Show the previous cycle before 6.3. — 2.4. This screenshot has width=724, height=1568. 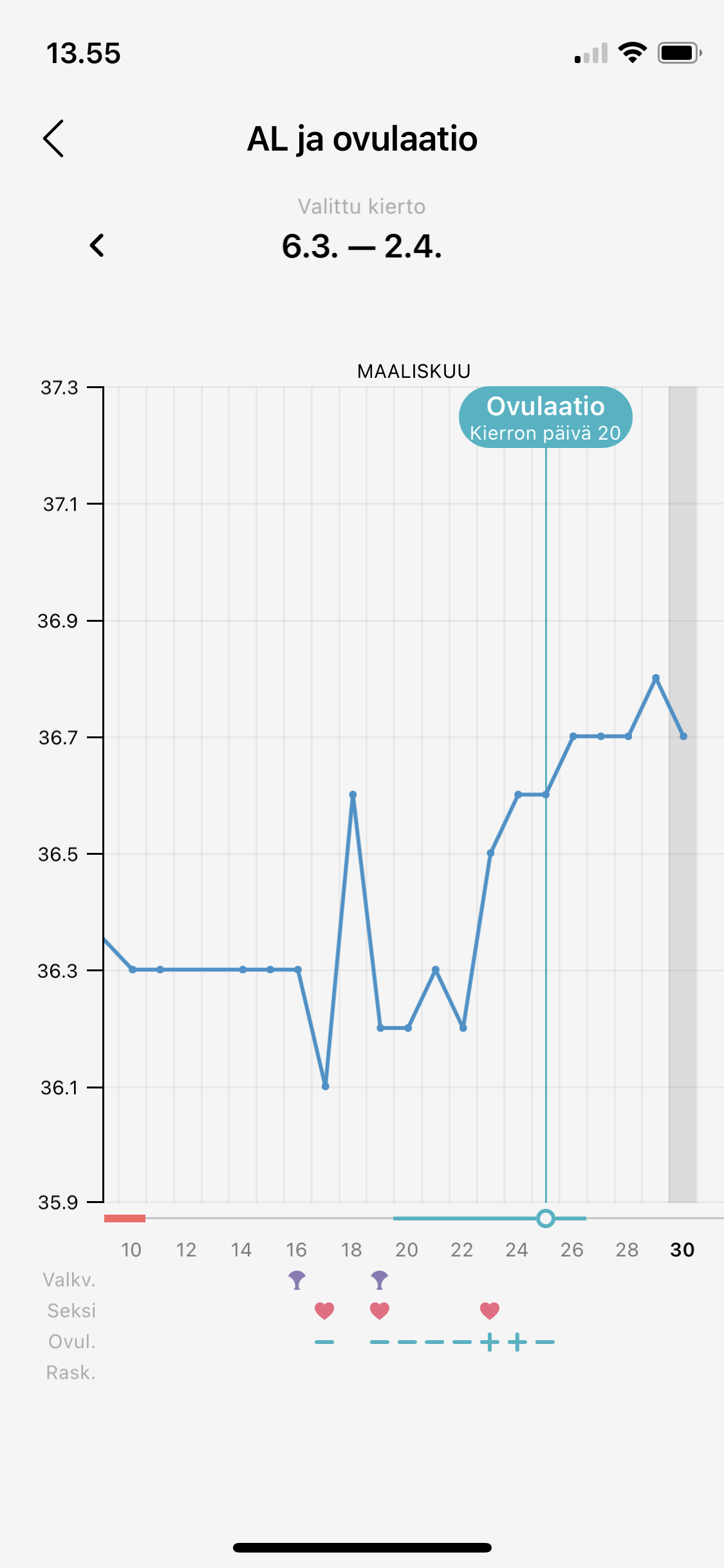[x=97, y=245]
